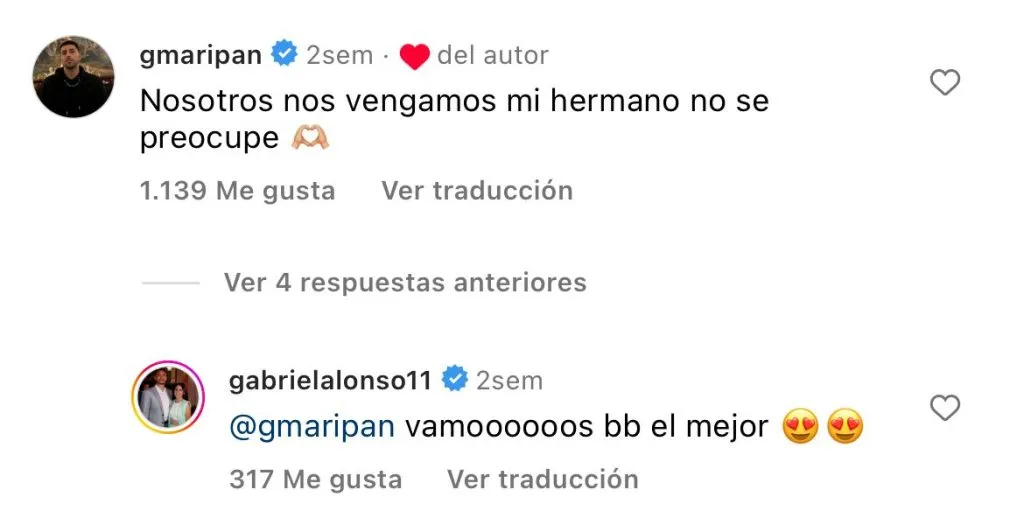Open the @gmaripan mention in the reply

(312, 427)
